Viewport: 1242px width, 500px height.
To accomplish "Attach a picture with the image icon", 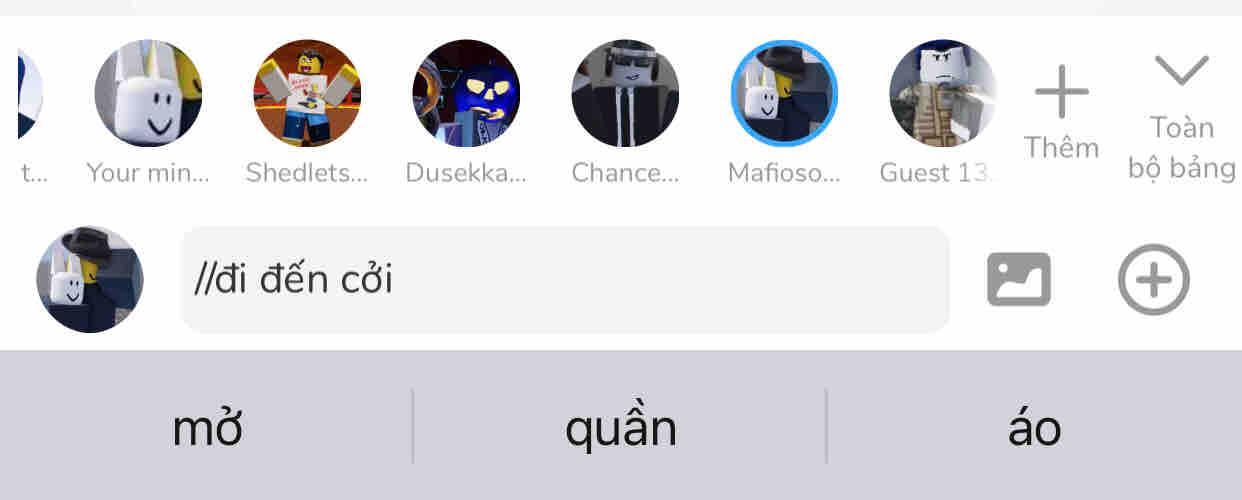I will point(1019,279).
